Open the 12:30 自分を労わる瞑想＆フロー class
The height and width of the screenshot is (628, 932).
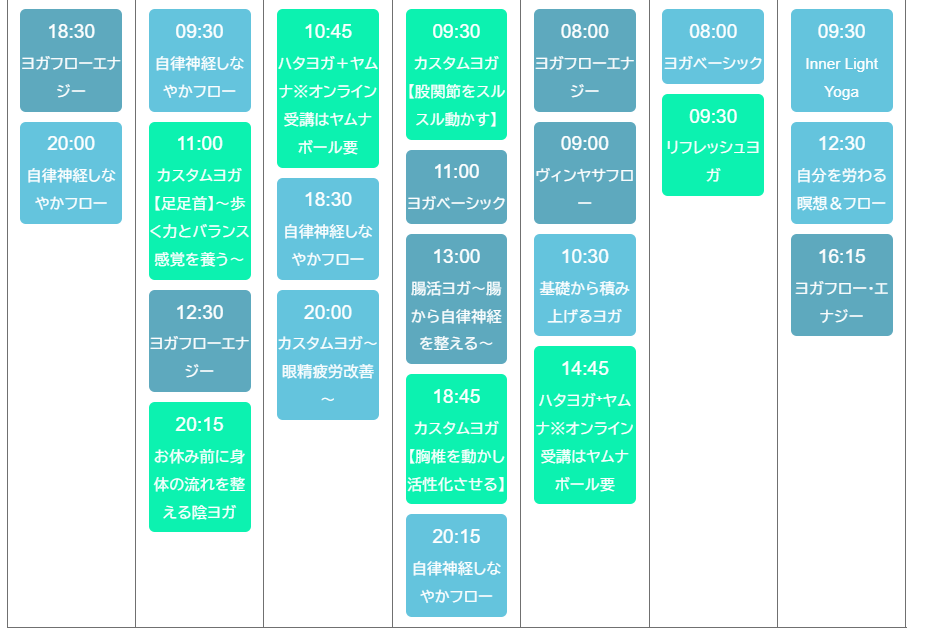pos(841,173)
